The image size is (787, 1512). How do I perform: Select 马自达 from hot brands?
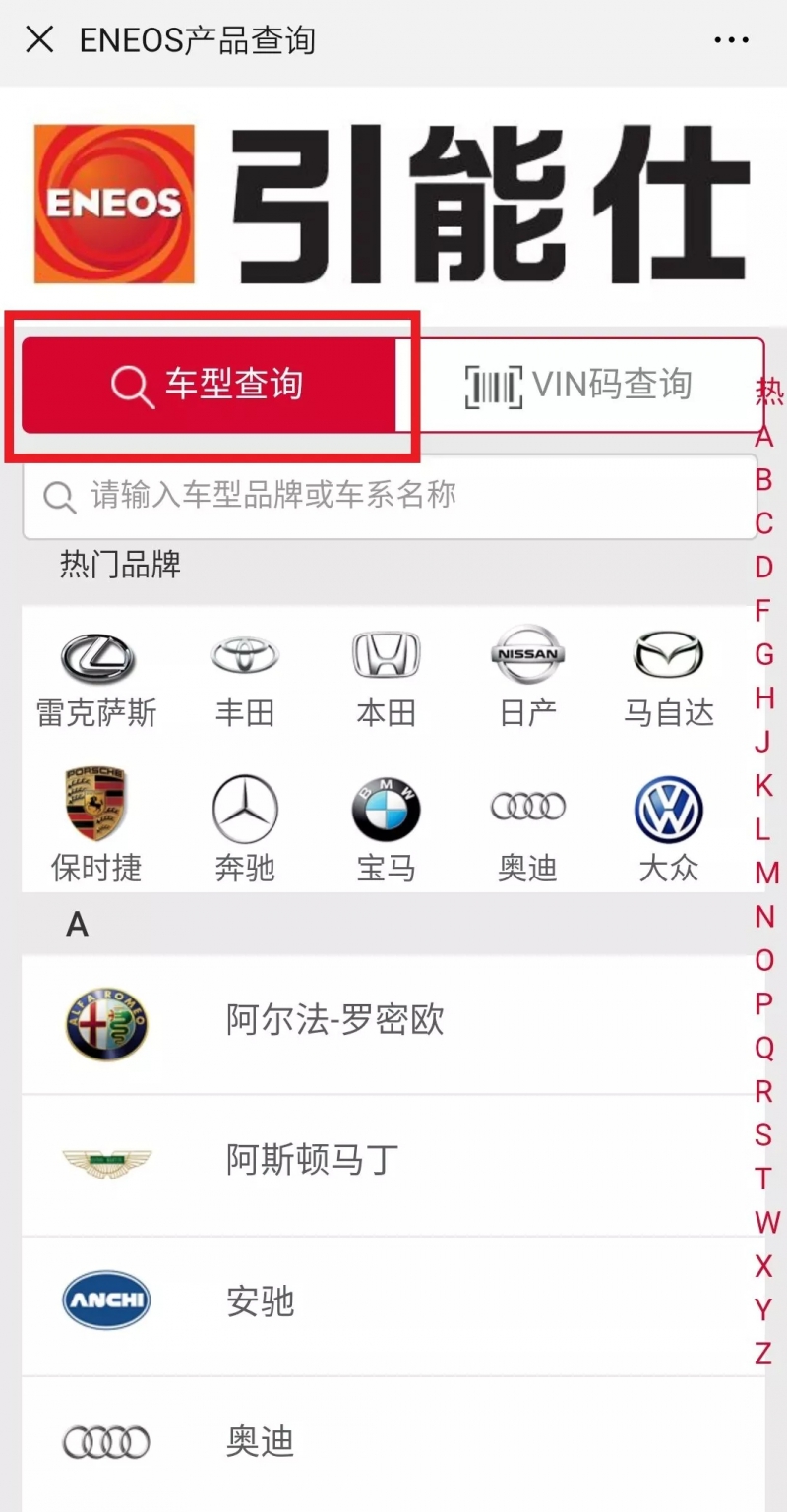tap(669, 679)
